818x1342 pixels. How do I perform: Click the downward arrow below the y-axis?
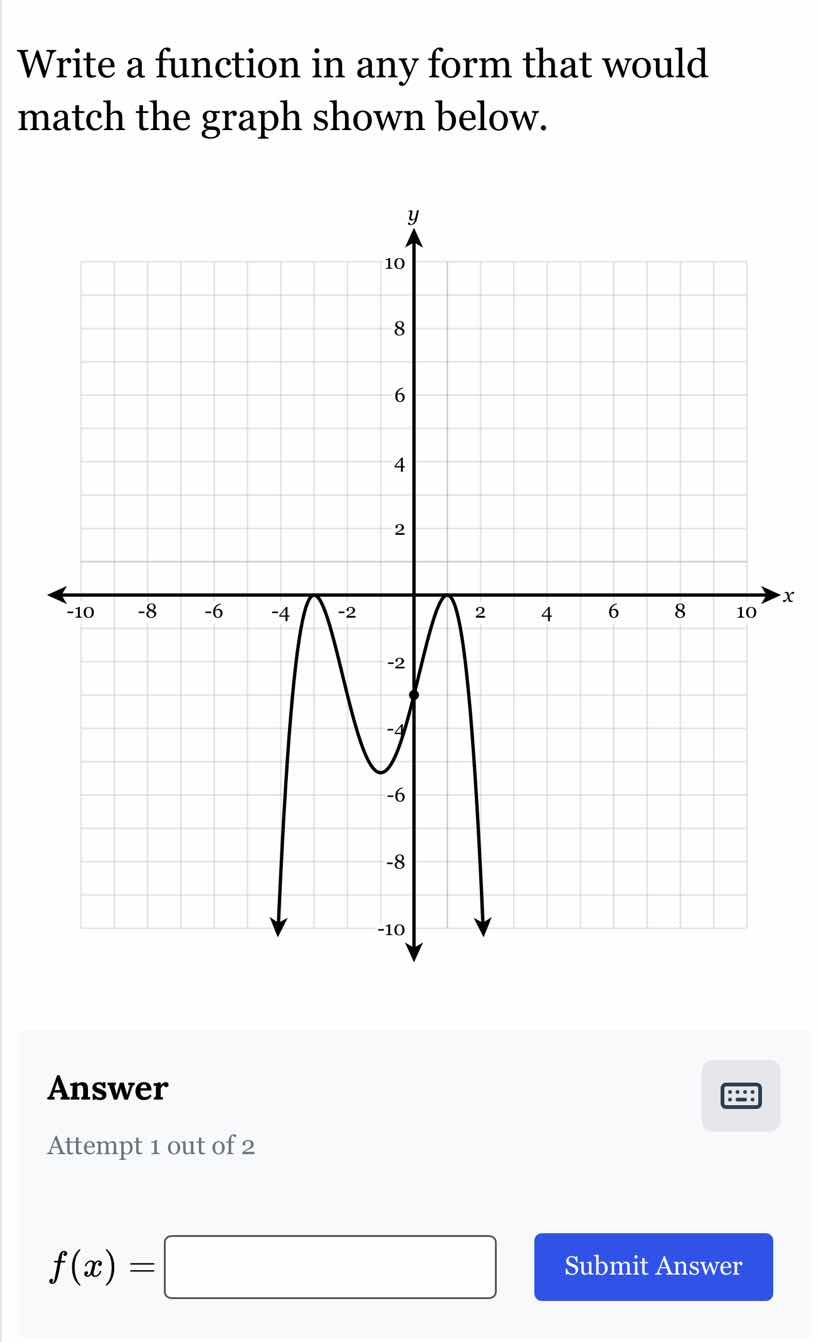coord(413,950)
